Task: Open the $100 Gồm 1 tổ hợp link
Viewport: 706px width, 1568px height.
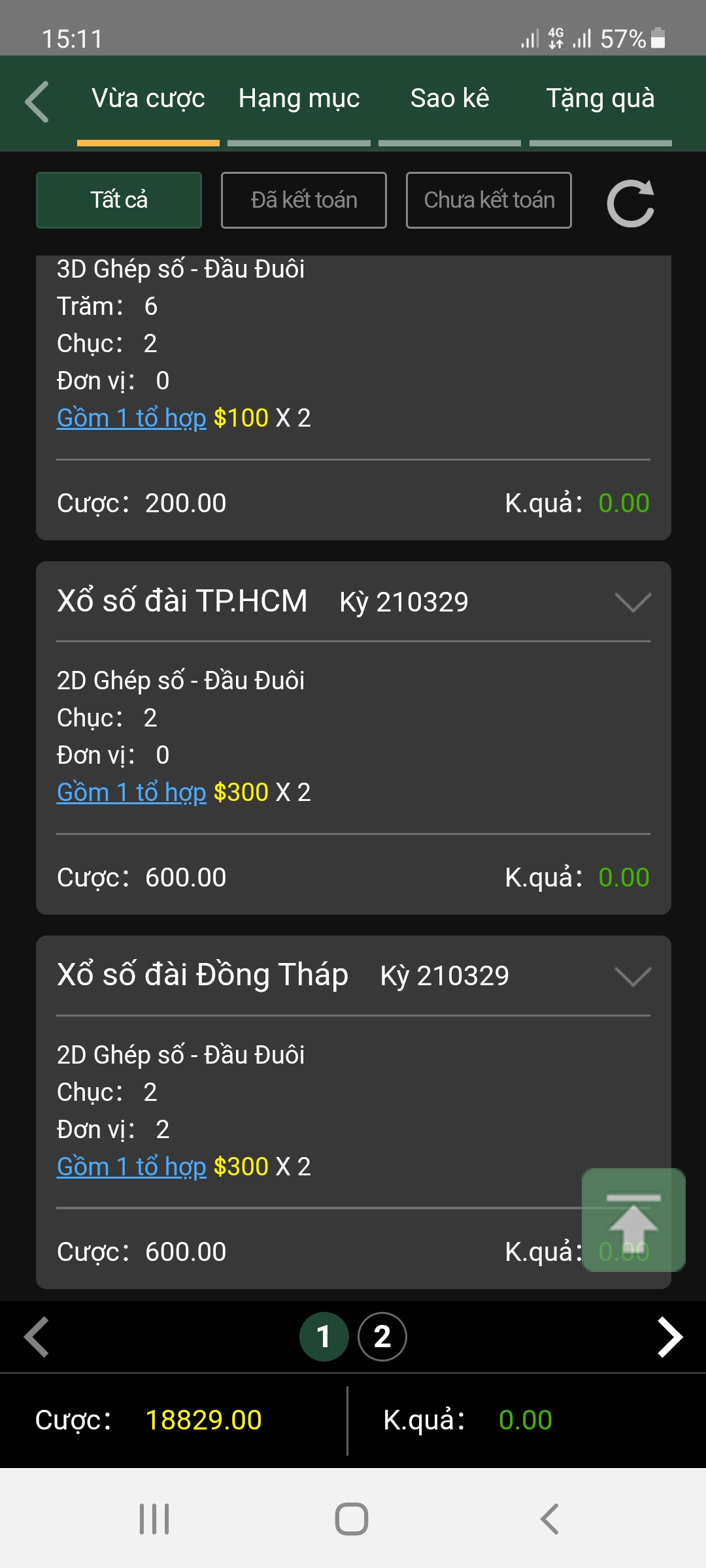Action: (131, 418)
